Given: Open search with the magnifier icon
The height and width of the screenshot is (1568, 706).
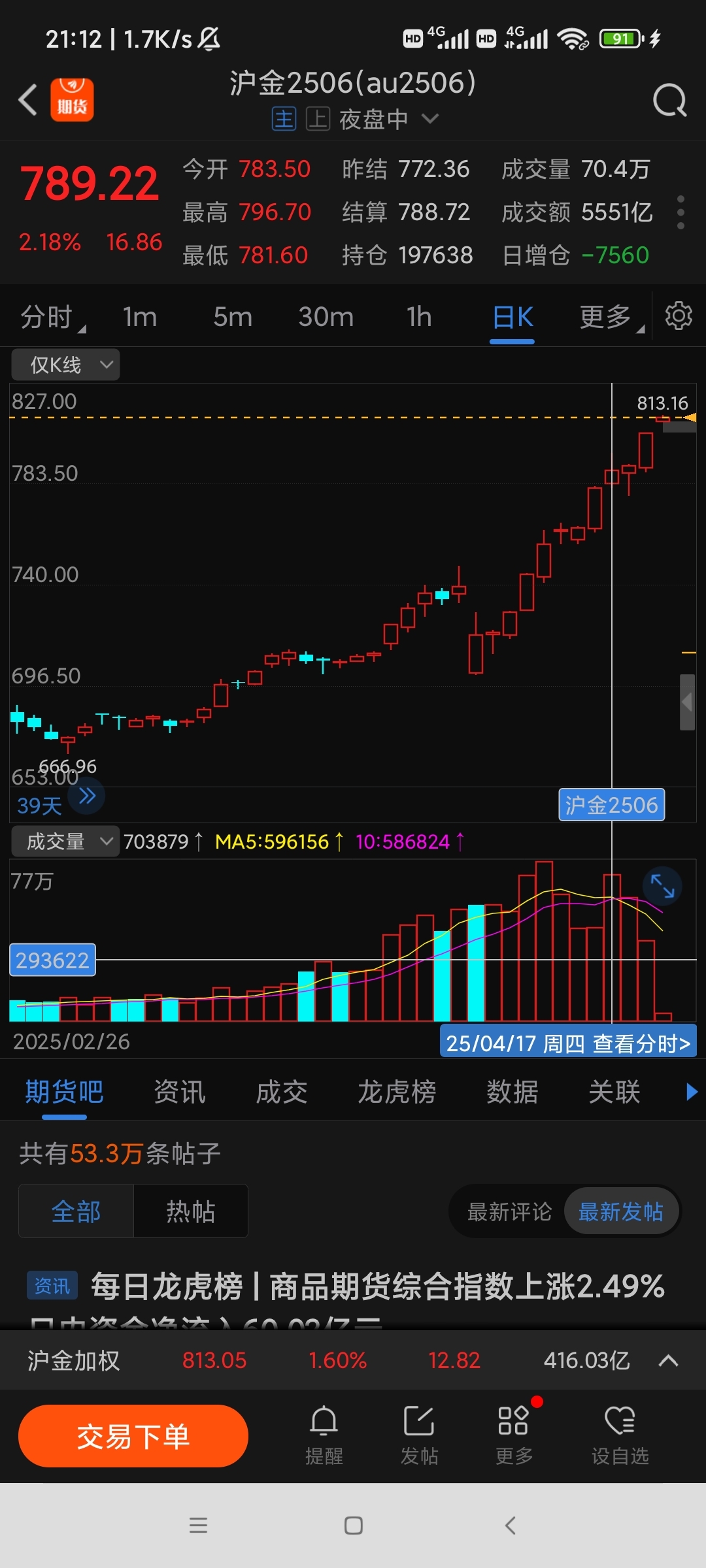Looking at the screenshot, I should pyautogui.click(x=669, y=101).
